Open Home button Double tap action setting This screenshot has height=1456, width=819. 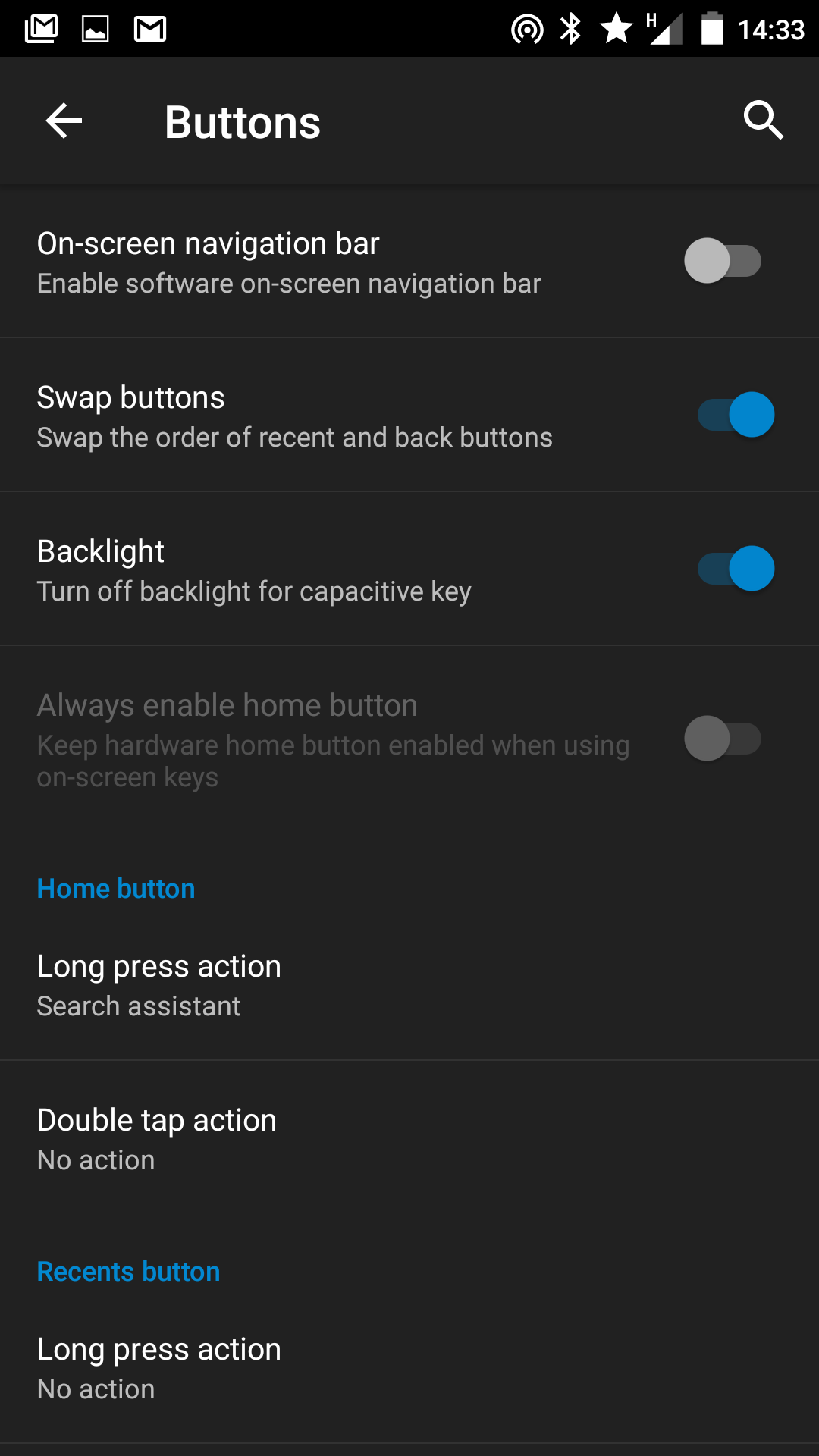coord(409,1138)
